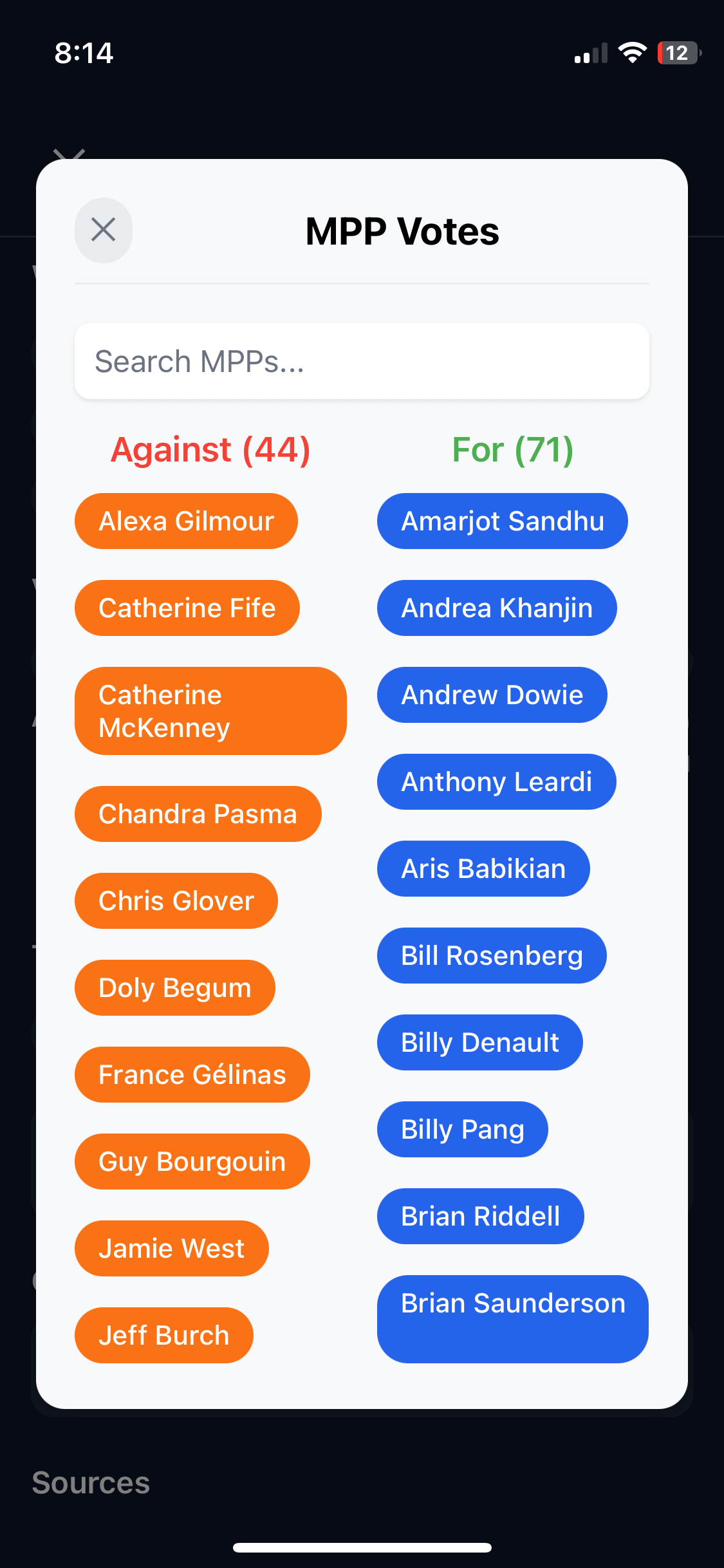Tap the Catherine McKenney chip
This screenshot has height=1568, width=724.
coord(210,711)
